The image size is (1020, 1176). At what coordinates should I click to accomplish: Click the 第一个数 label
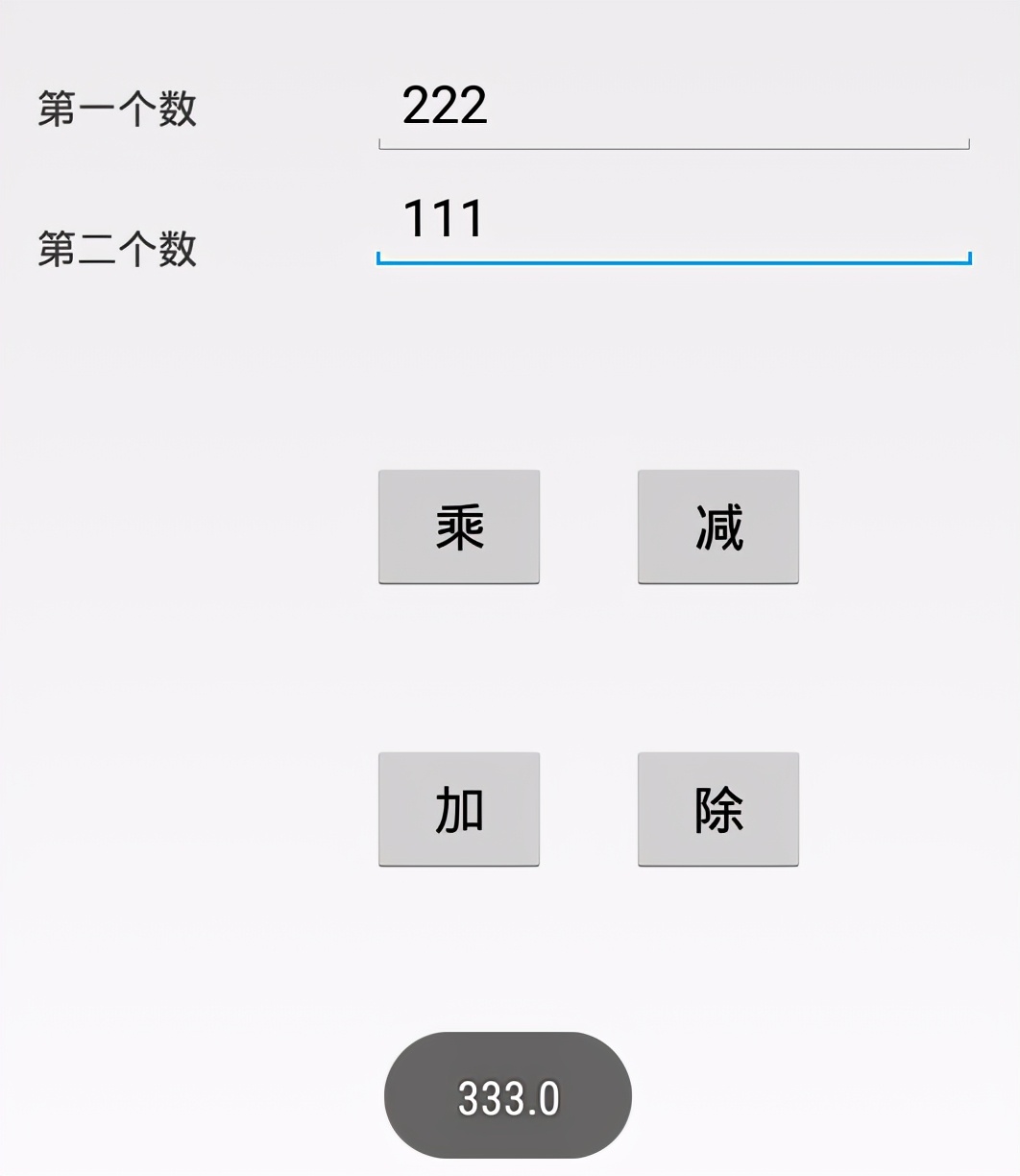pos(118,109)
